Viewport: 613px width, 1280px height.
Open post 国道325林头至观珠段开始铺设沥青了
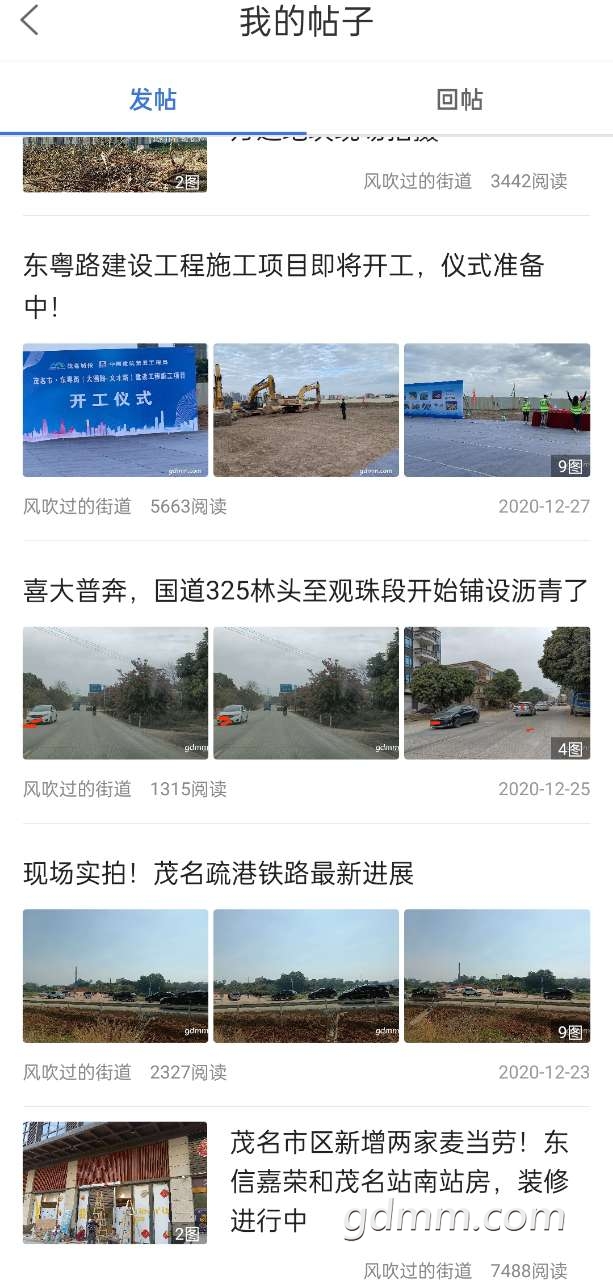(305, 591)
